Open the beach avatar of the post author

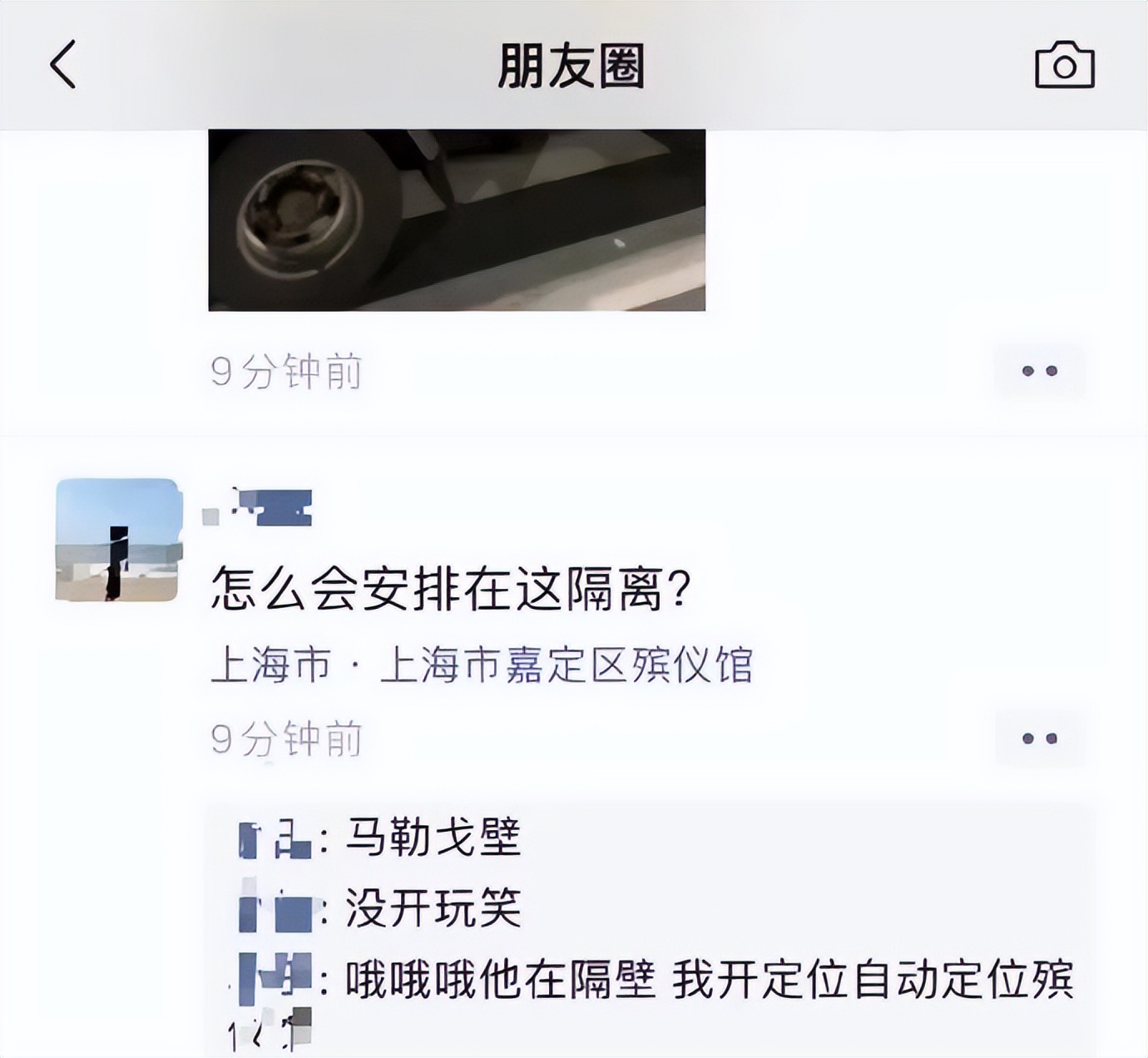[x=117, y=539]
